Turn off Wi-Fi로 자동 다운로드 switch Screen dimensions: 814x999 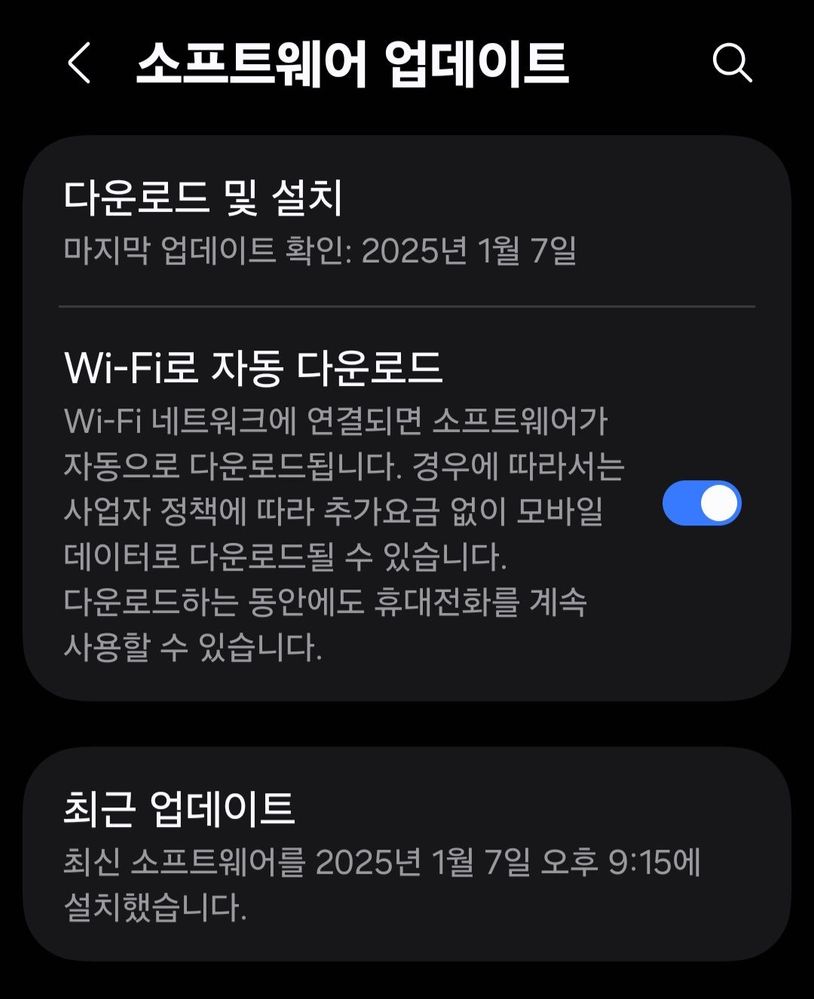point(702,503)
